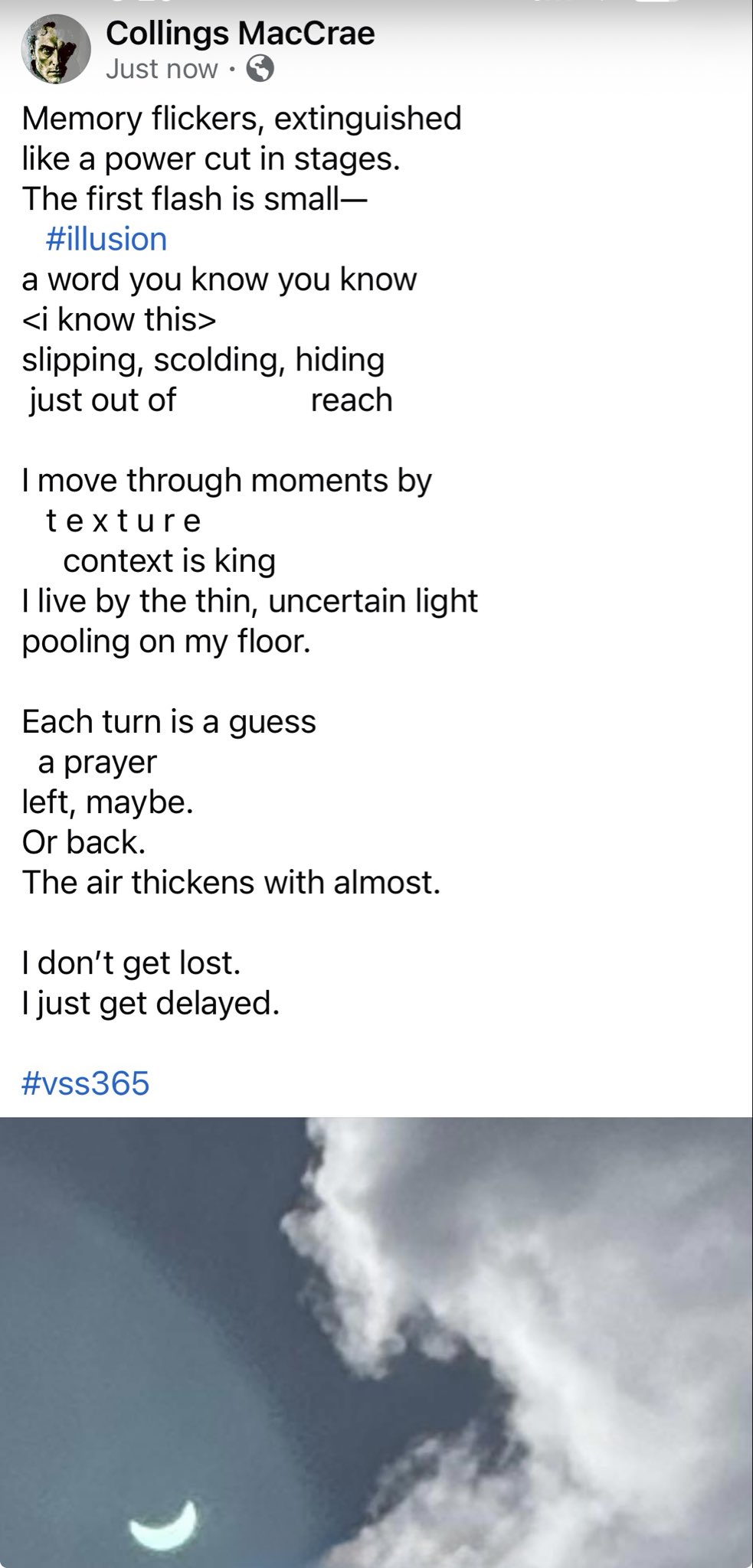Image resolution: width=753 pixels, height=1568 pixels.
Task: Open the #vss365 hashtag
Action: [x=85, y=1083]
